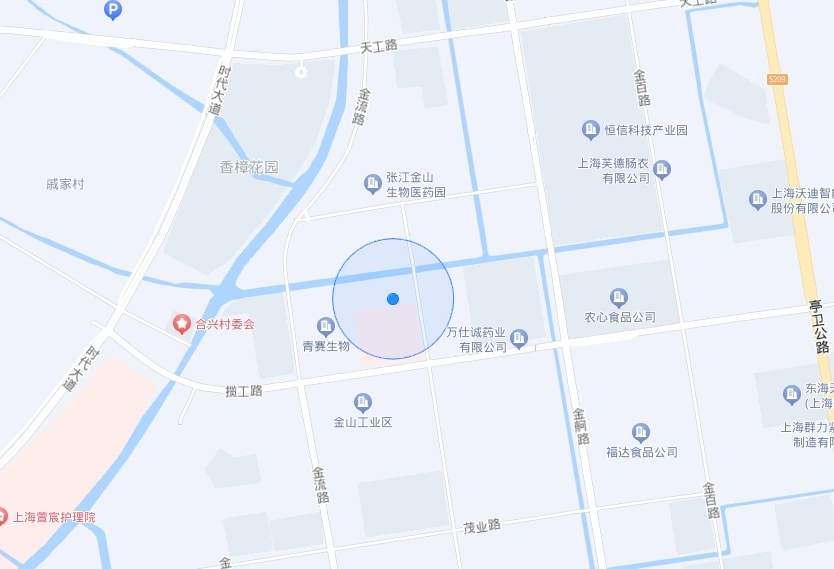This screenshot has width=834, height=569.
Task: Select the 青赛生物 building marker
Action: [x=325, y=327]
